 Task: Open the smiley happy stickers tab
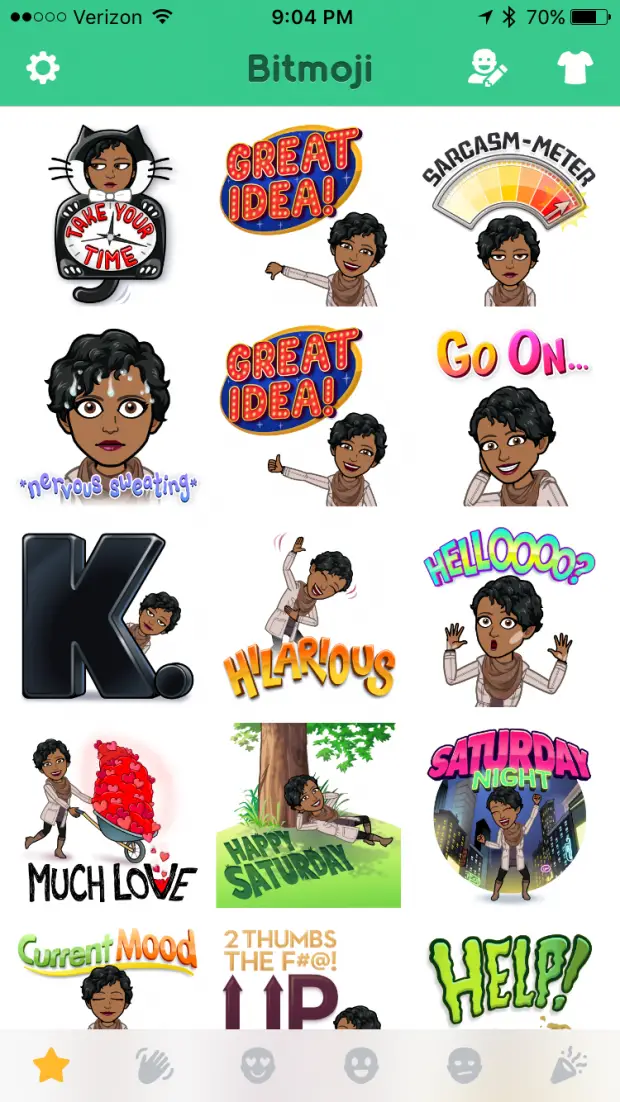pyautogui.click(x=361, y=1065)
